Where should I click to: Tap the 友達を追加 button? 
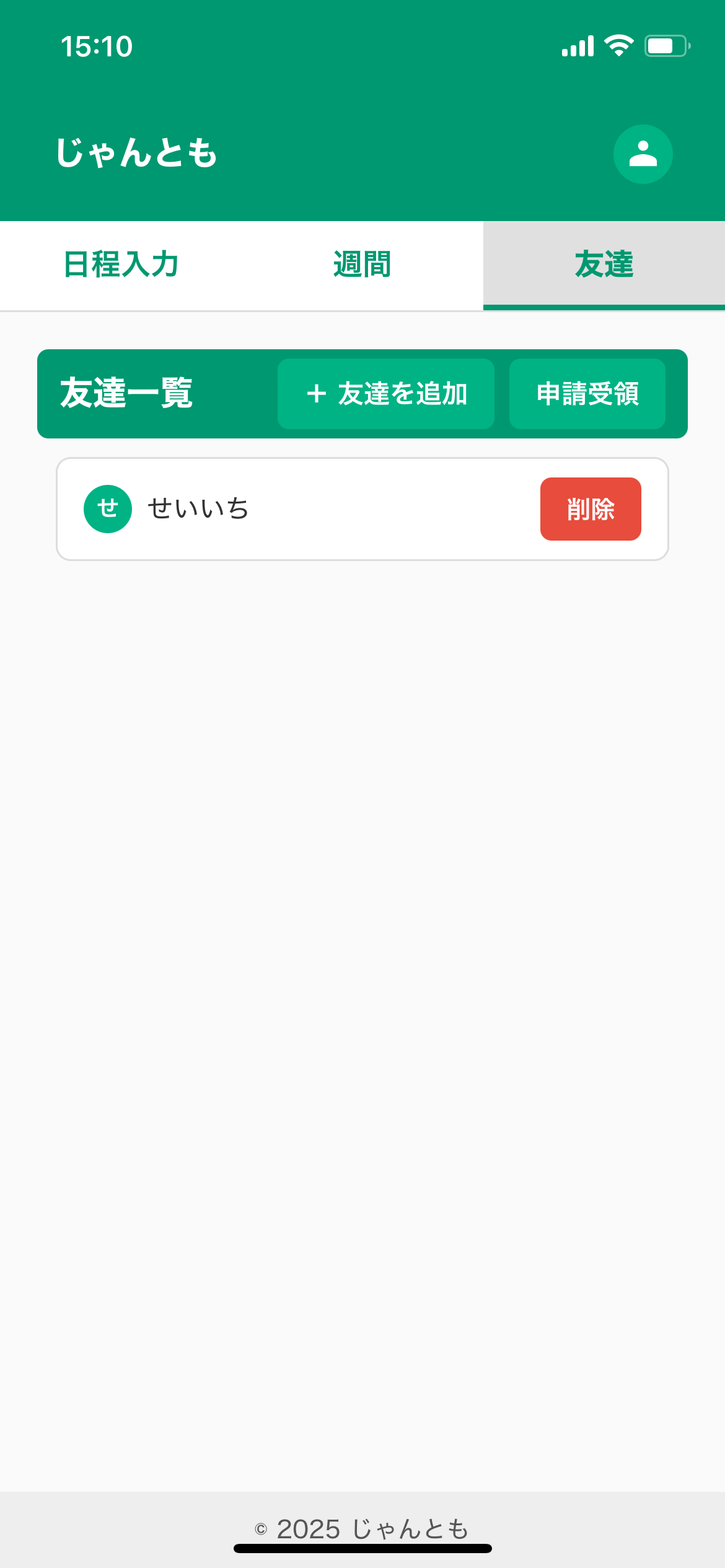[x=386, y=394]
